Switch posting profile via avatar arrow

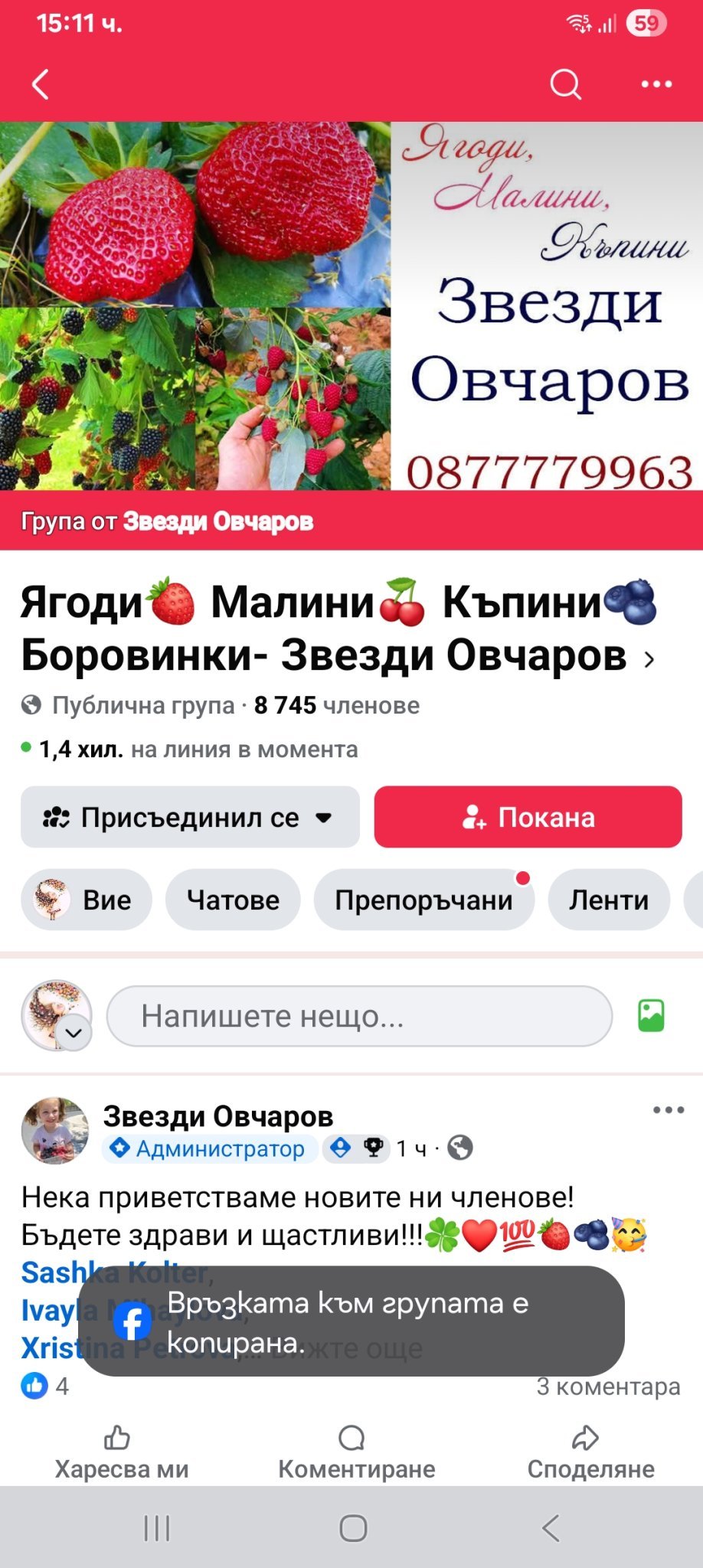(74, 1033)
